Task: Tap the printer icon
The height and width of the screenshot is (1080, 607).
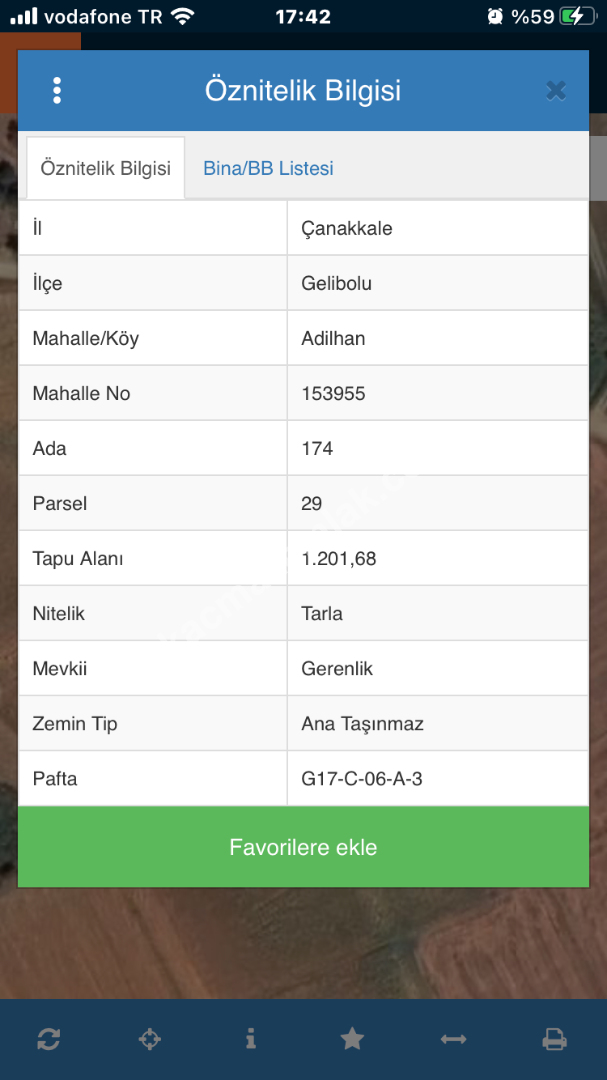Action: tap(554, 1039)
